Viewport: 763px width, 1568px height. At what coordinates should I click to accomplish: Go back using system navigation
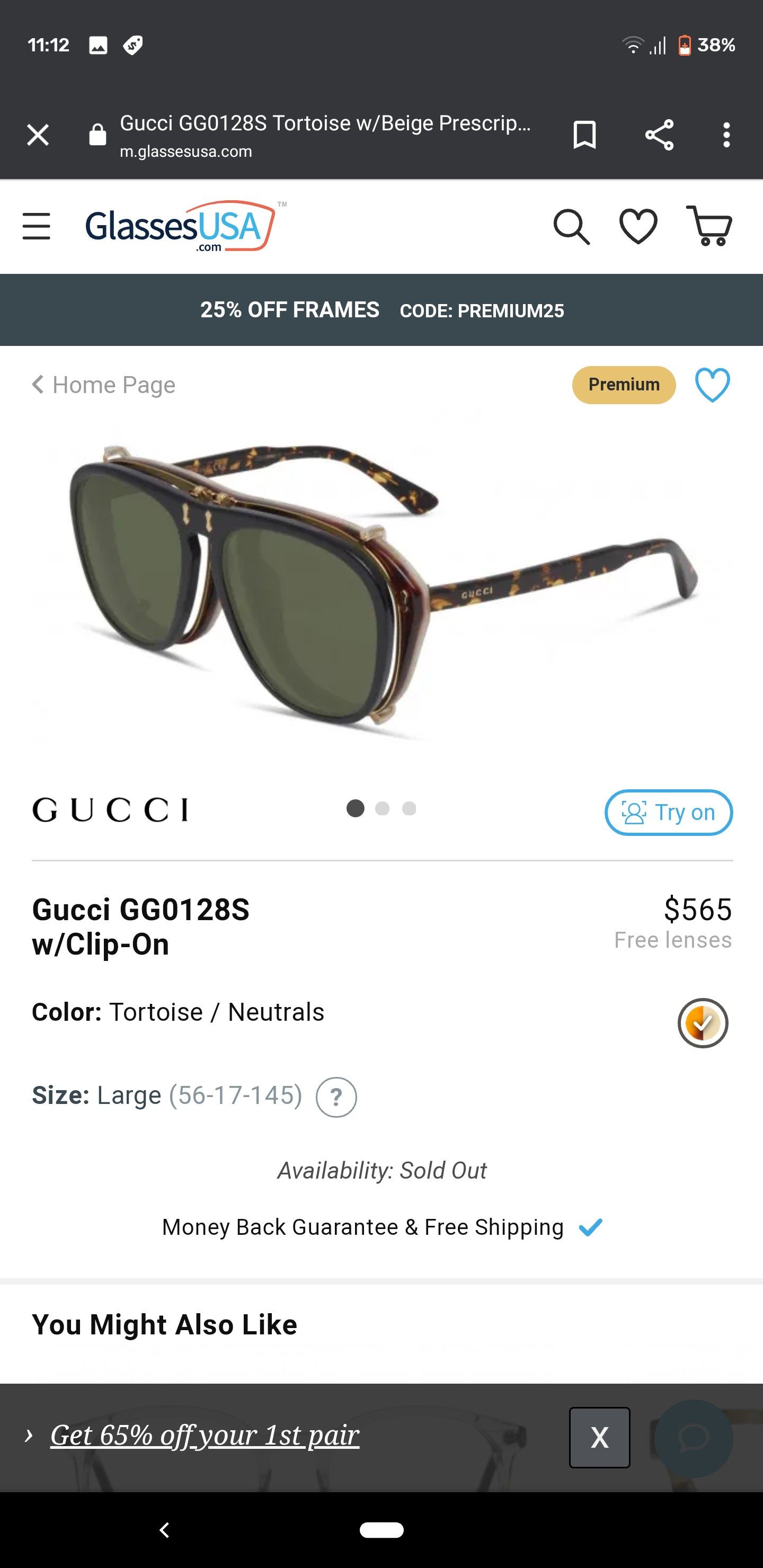click(164, 1530)
